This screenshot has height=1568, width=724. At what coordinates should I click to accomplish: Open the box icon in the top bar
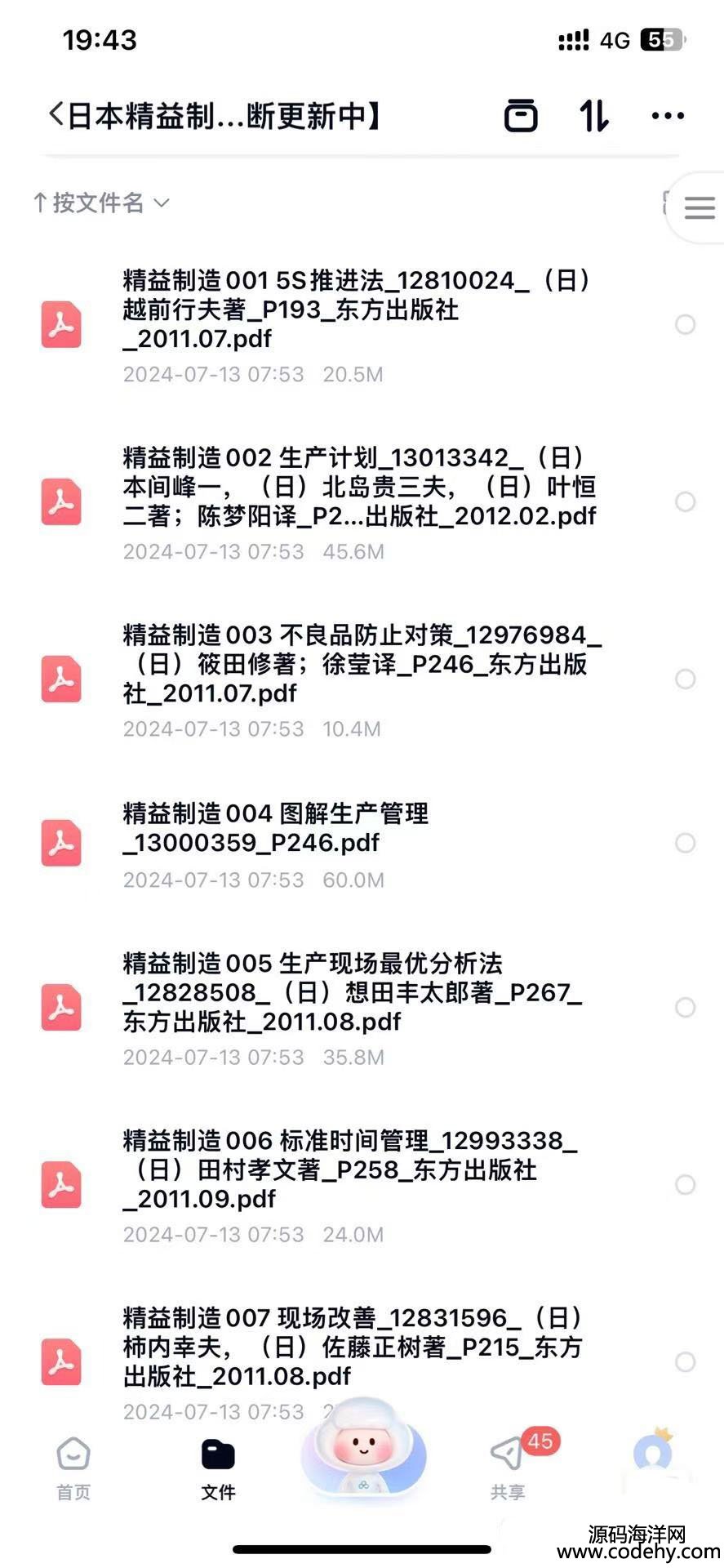point(521,115)
